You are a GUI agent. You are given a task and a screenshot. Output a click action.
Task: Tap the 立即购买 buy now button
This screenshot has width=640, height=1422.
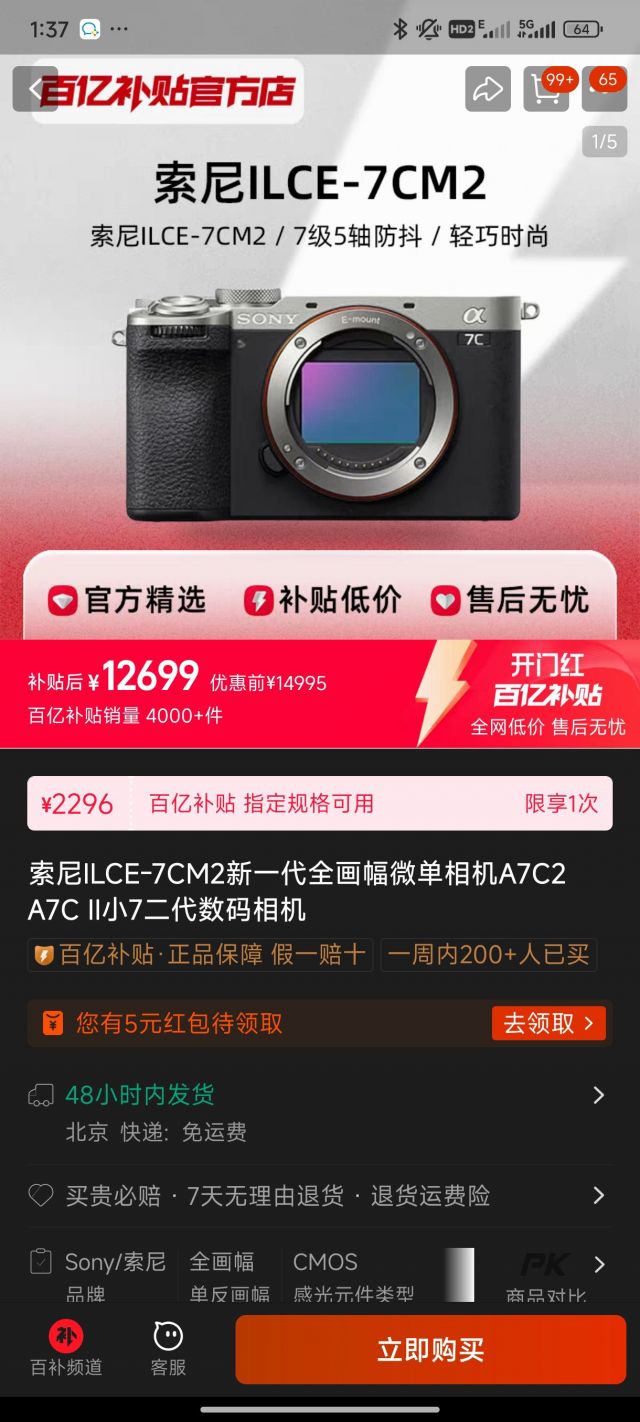coord(430,1349)
